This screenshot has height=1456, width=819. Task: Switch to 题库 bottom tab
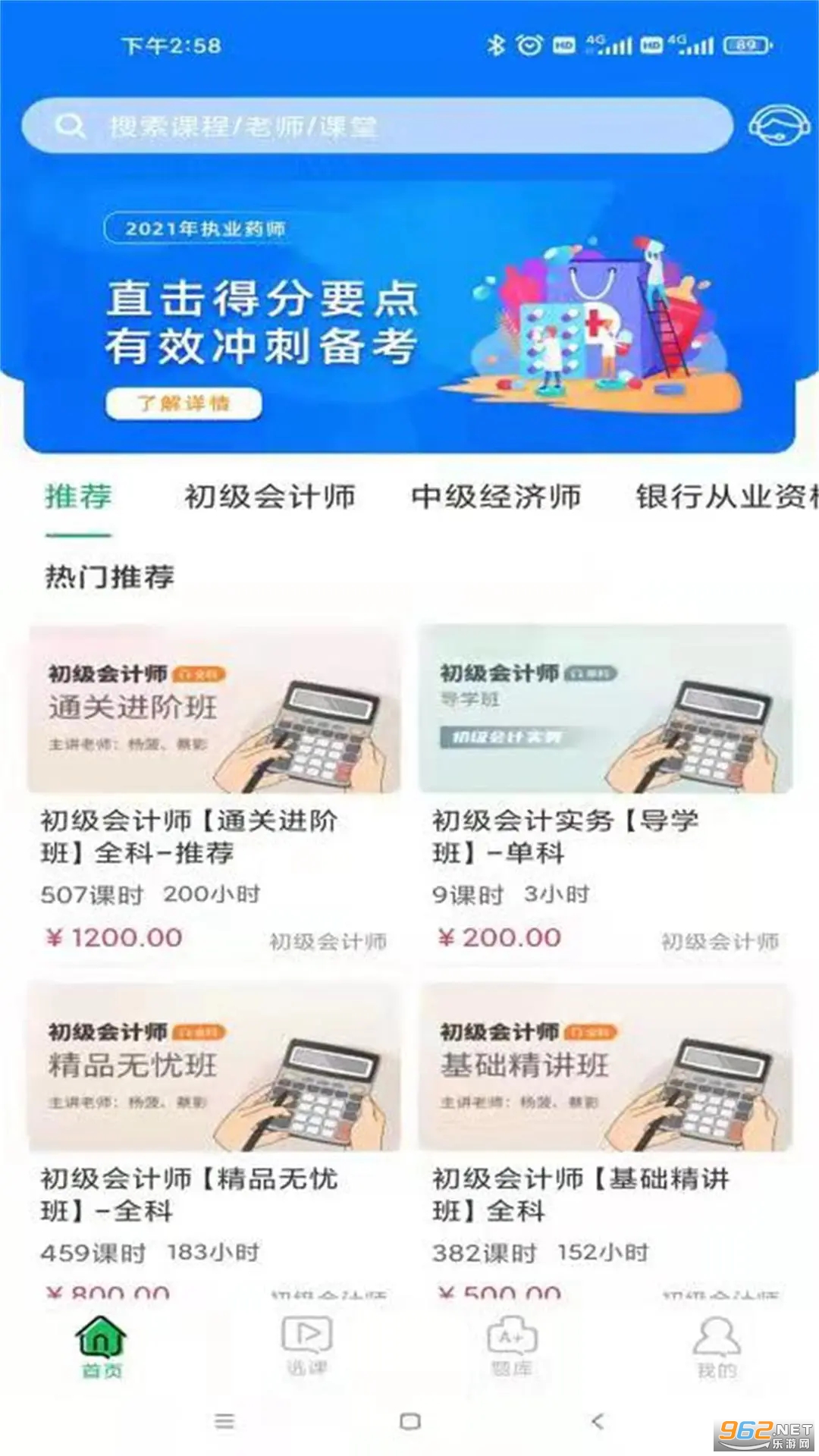[512, 1347]
